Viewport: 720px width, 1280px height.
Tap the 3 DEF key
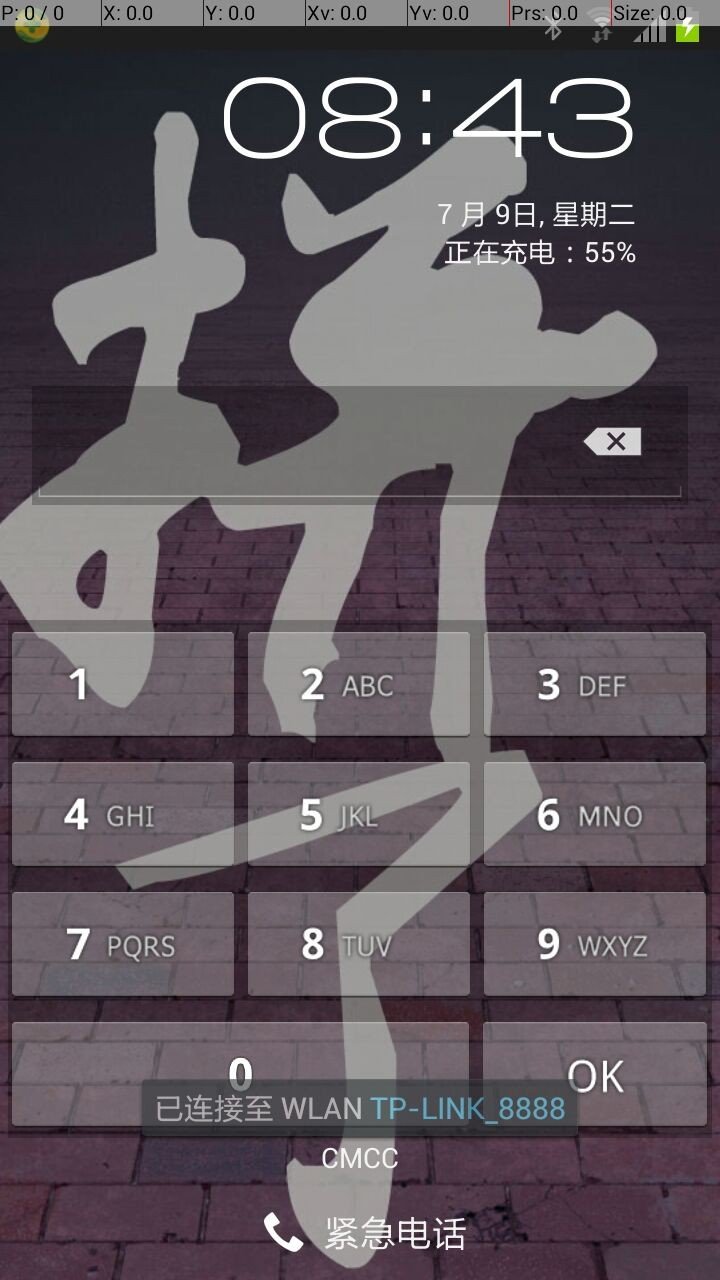[595, 685]
